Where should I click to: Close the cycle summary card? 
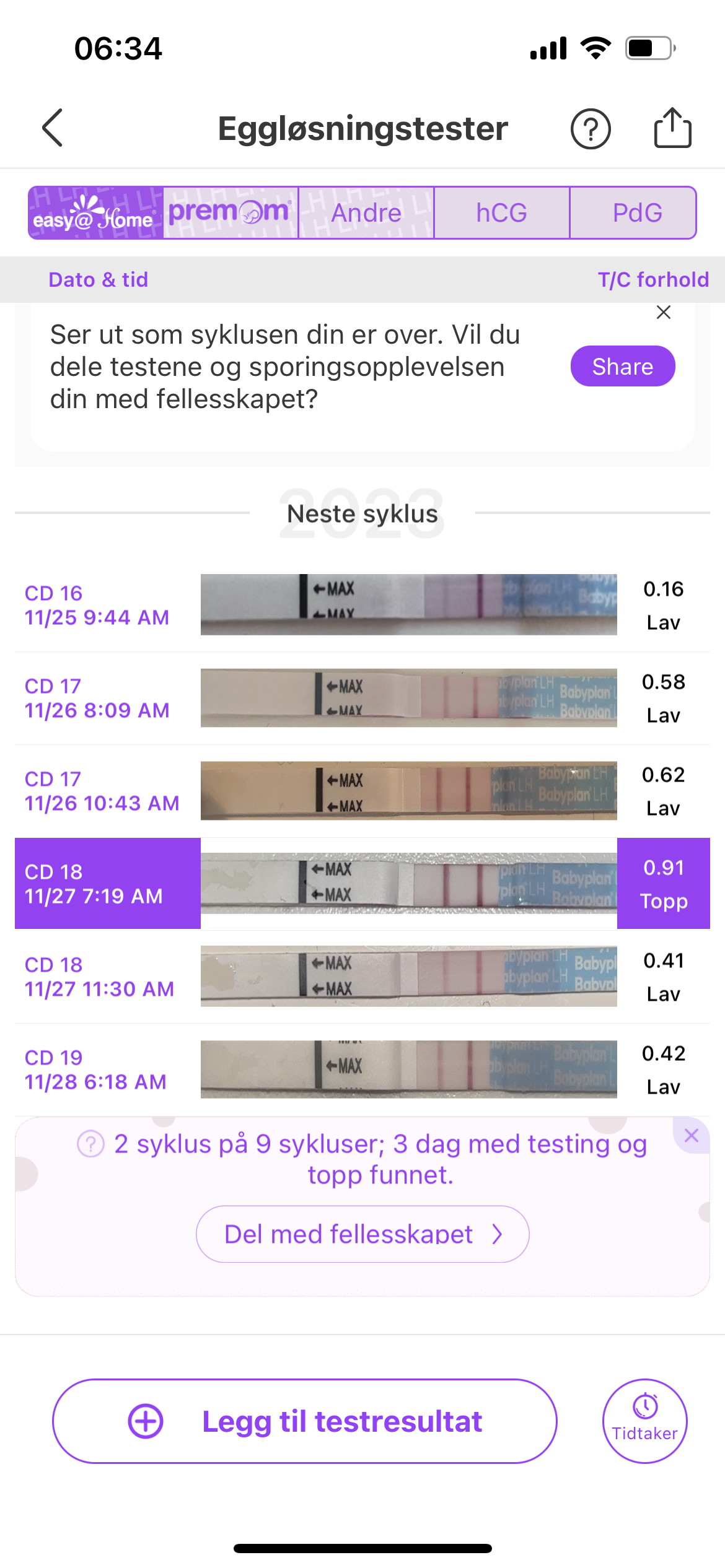point(692,1135)
